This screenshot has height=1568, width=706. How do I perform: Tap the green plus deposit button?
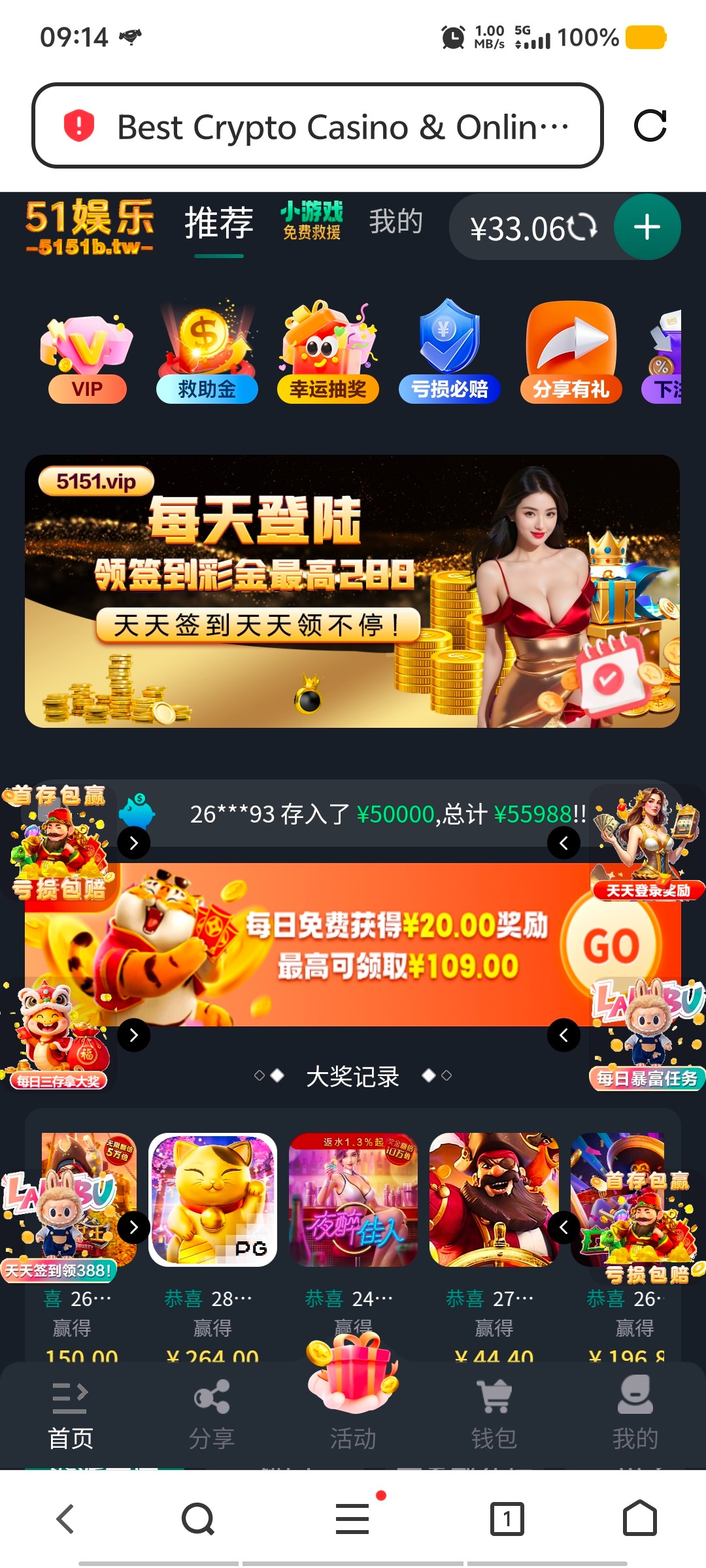coord(647,227)
